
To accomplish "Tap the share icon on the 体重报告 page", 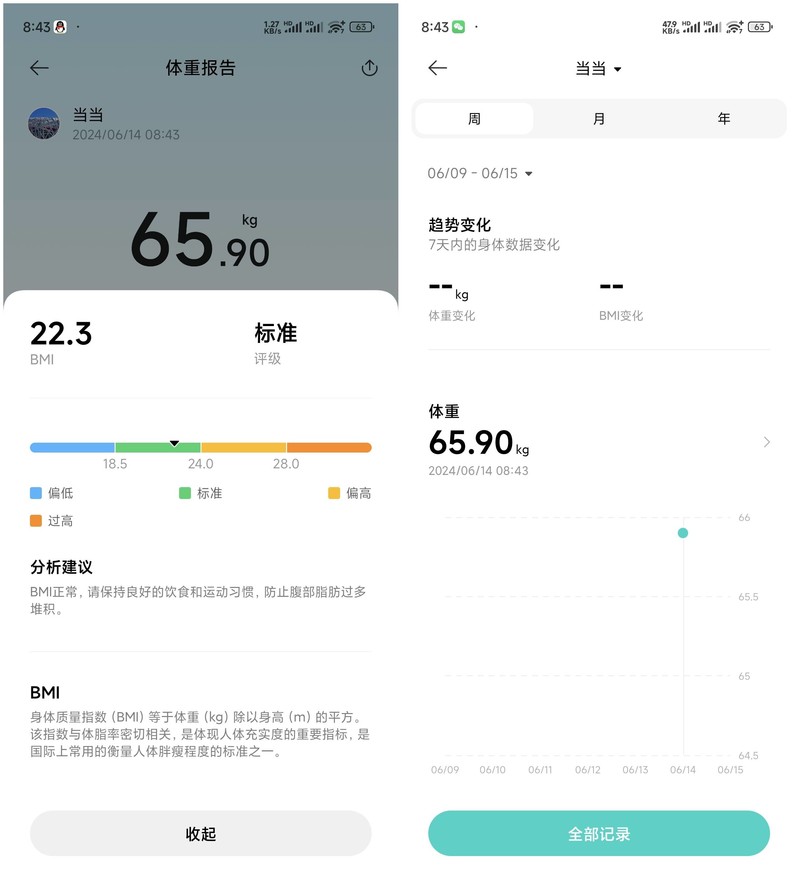I will coord(369,68).
